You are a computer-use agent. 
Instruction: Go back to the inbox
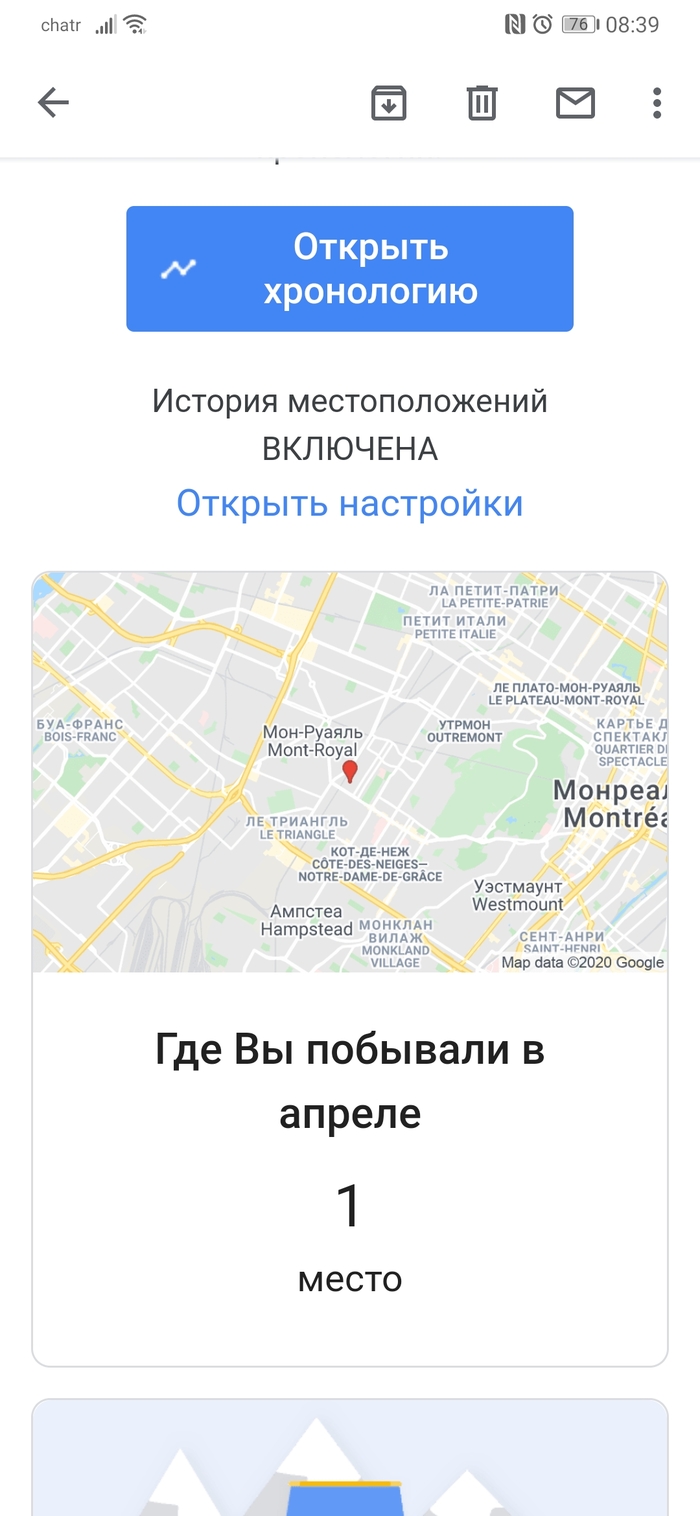53,102
